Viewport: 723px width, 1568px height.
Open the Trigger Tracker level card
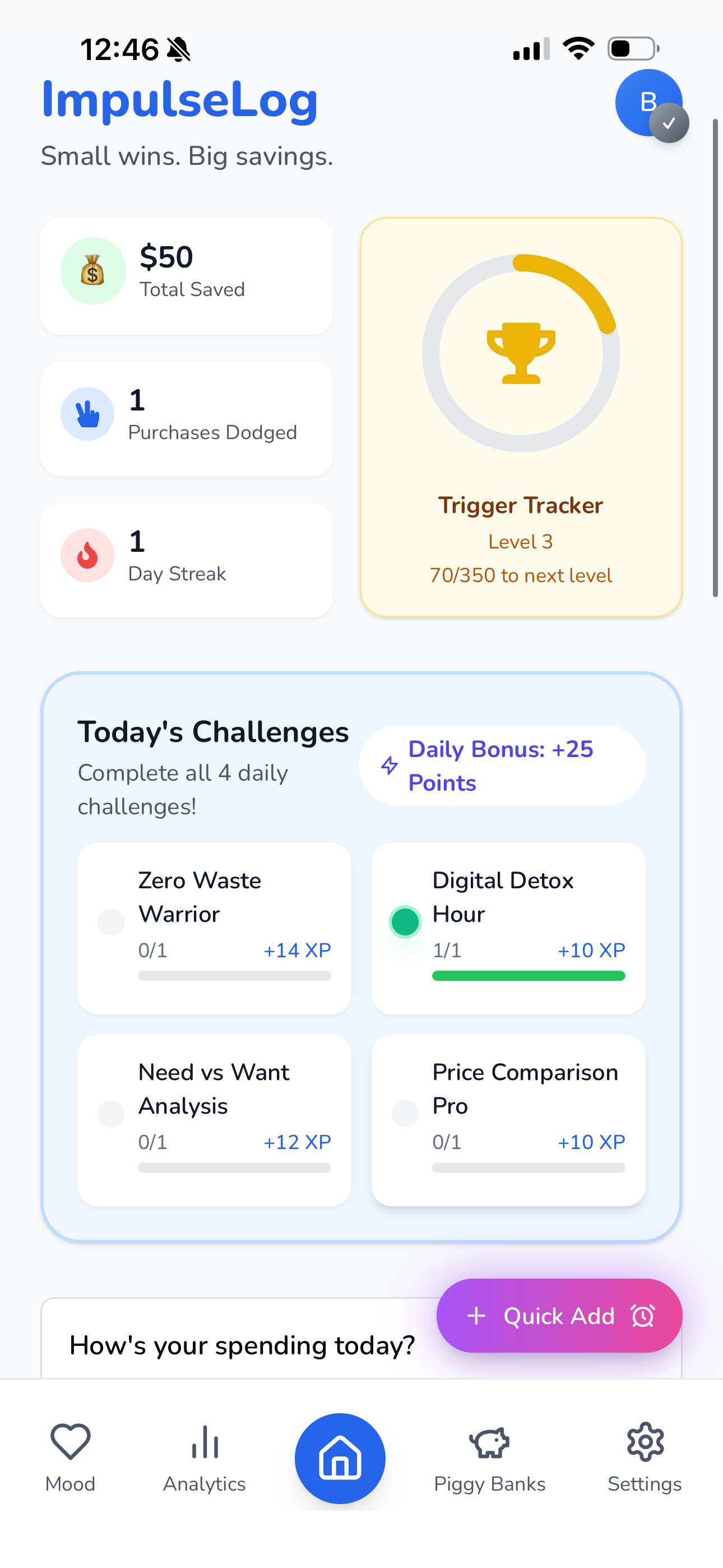tap(521, 417)
